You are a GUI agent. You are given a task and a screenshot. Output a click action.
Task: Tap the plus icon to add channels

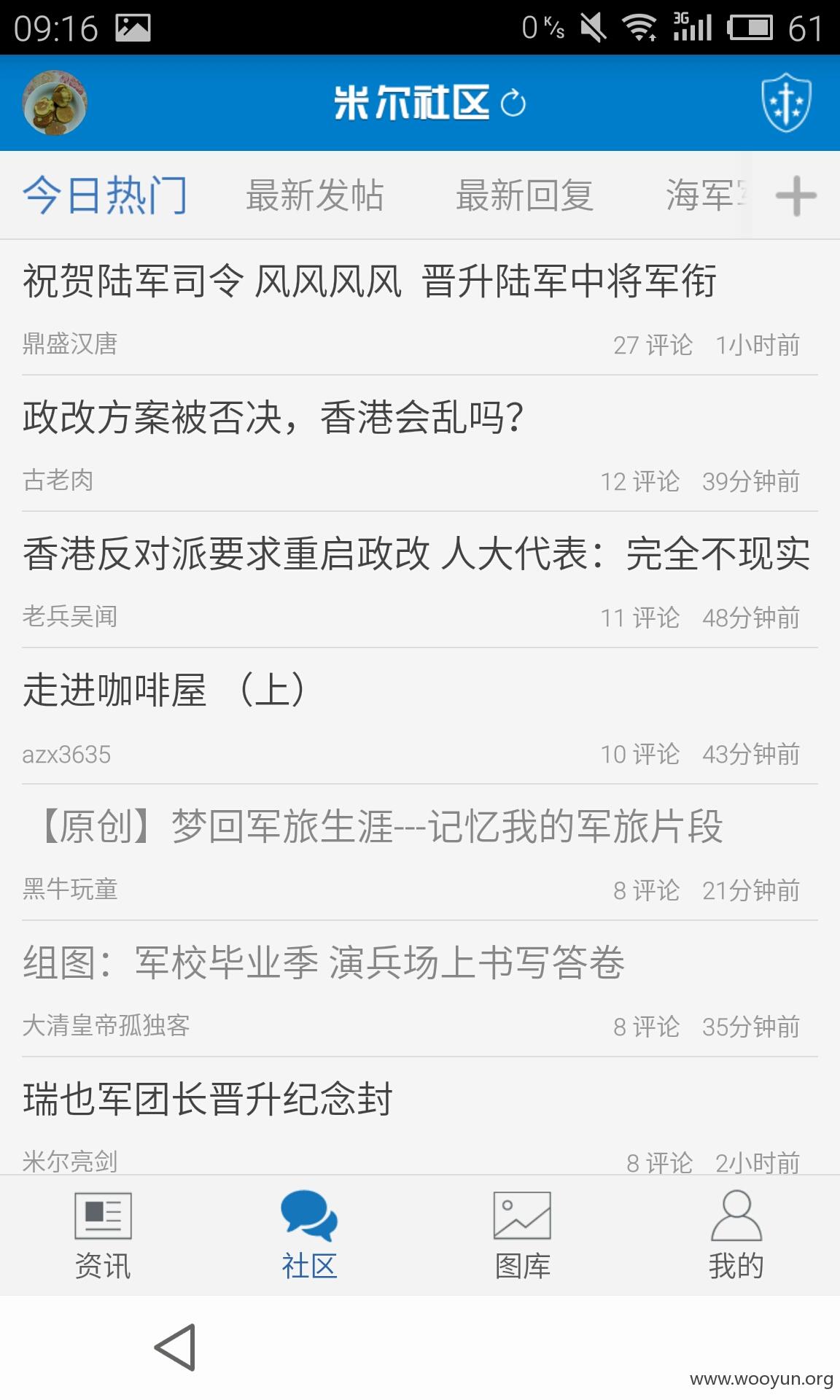point(796,195)
